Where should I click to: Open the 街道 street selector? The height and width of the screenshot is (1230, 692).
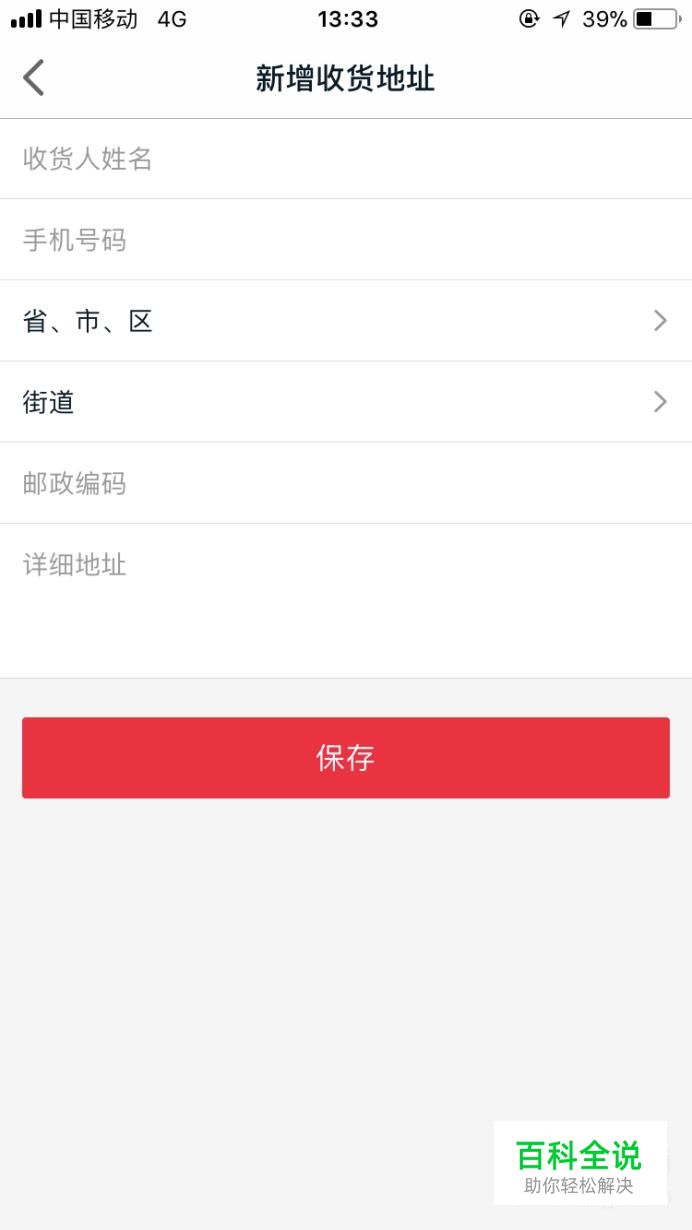[x=346, y=402]
